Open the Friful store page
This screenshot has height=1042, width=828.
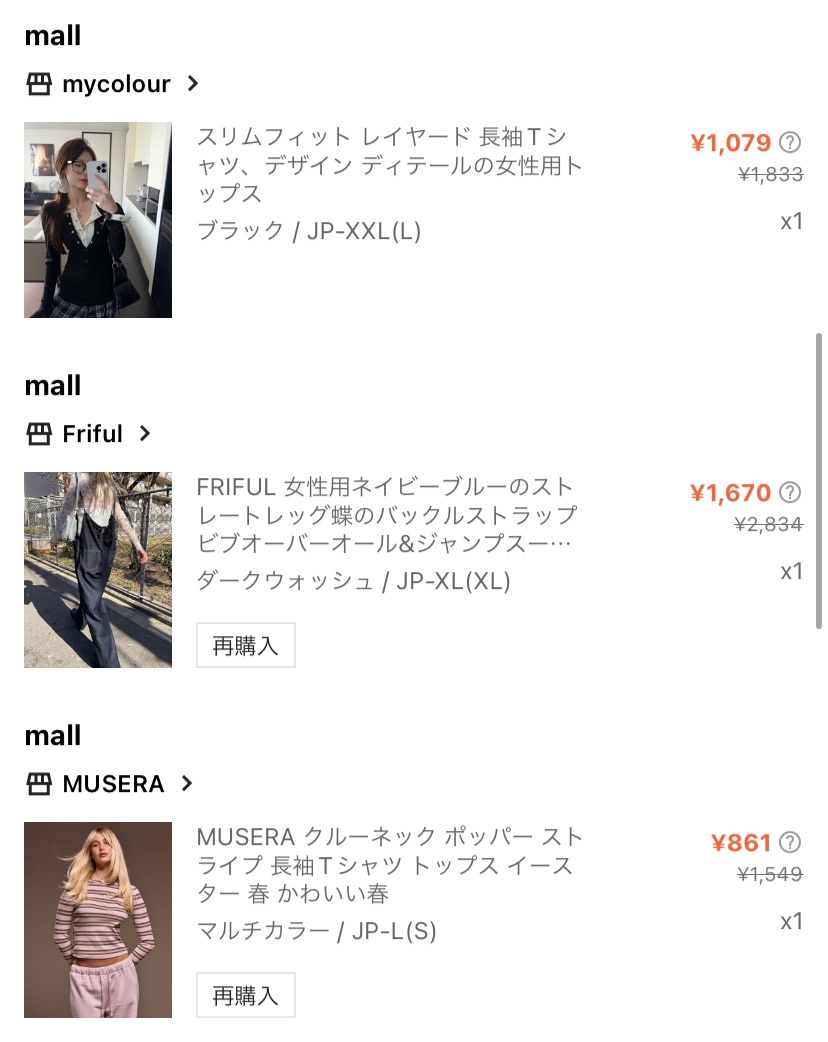coord(92,434)
